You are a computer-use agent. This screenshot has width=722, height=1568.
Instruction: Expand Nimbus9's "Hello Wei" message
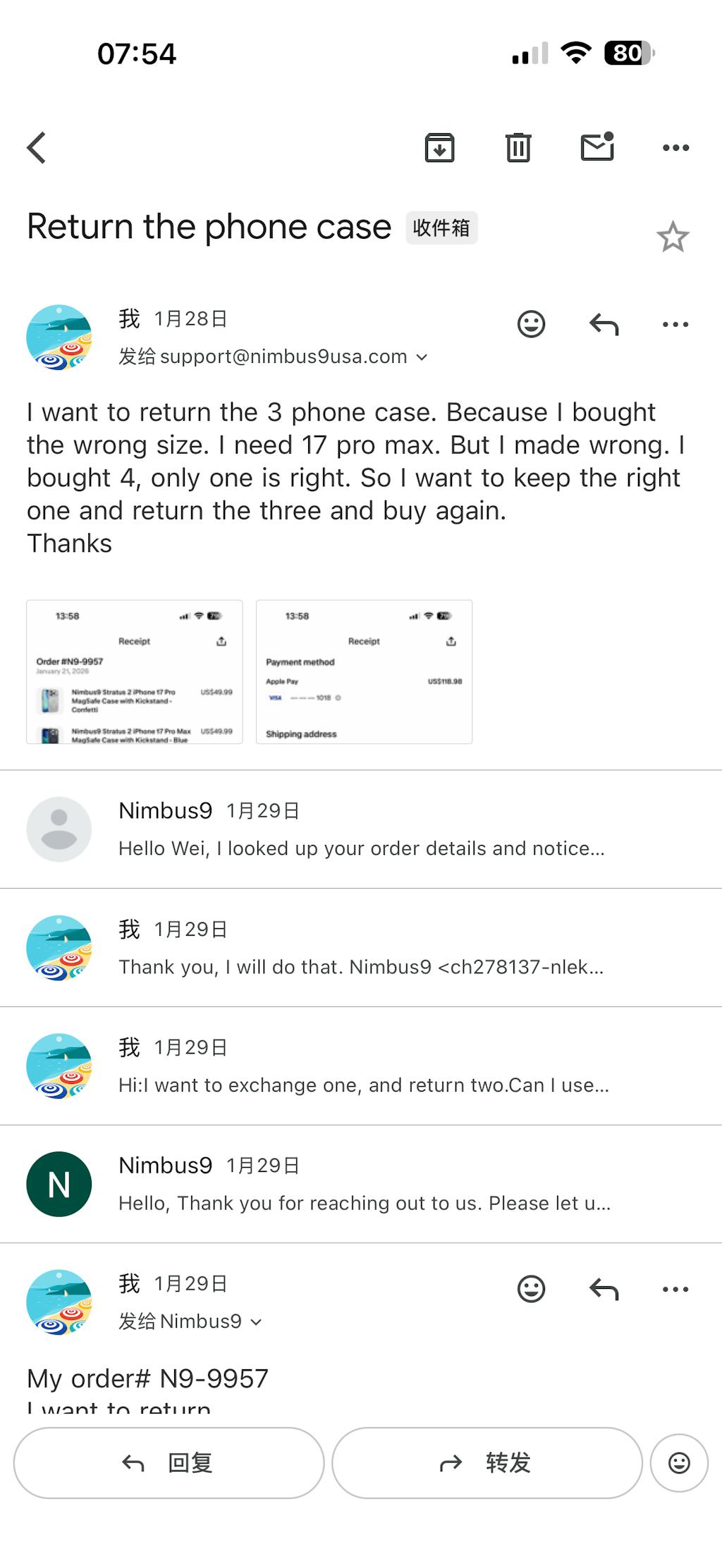[361, 829]
